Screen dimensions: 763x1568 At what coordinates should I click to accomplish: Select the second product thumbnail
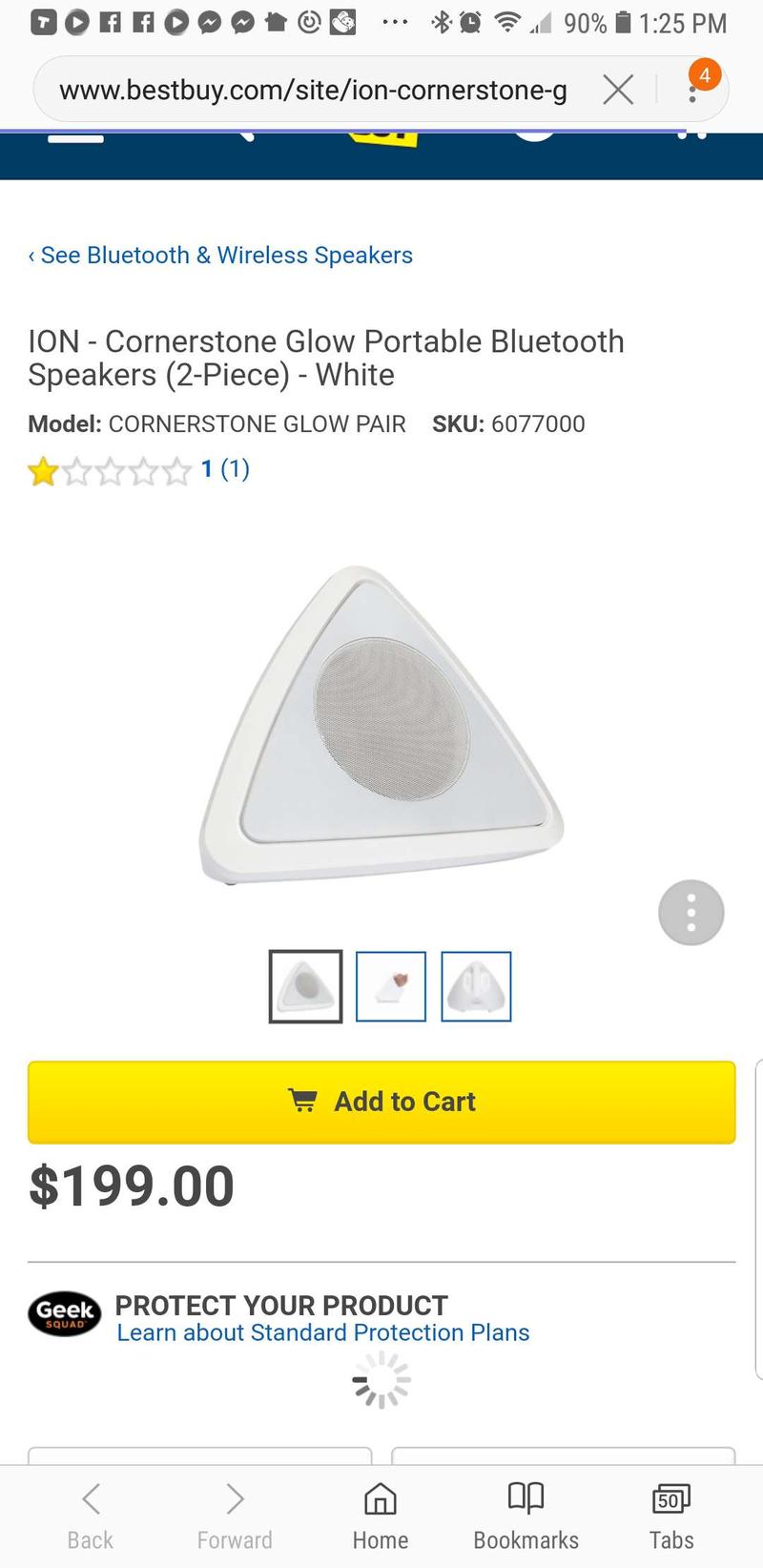pos(391,986)
